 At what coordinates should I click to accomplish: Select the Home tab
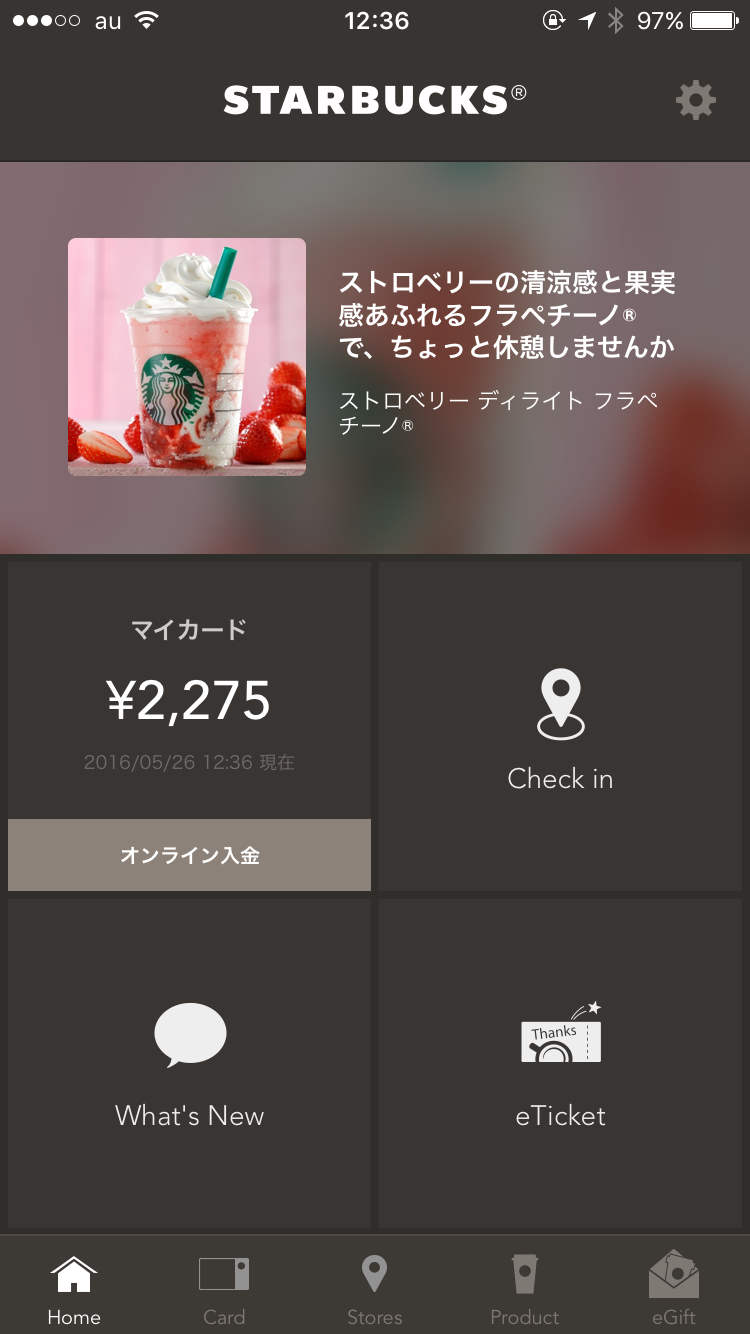click(x=74, y=1288)
